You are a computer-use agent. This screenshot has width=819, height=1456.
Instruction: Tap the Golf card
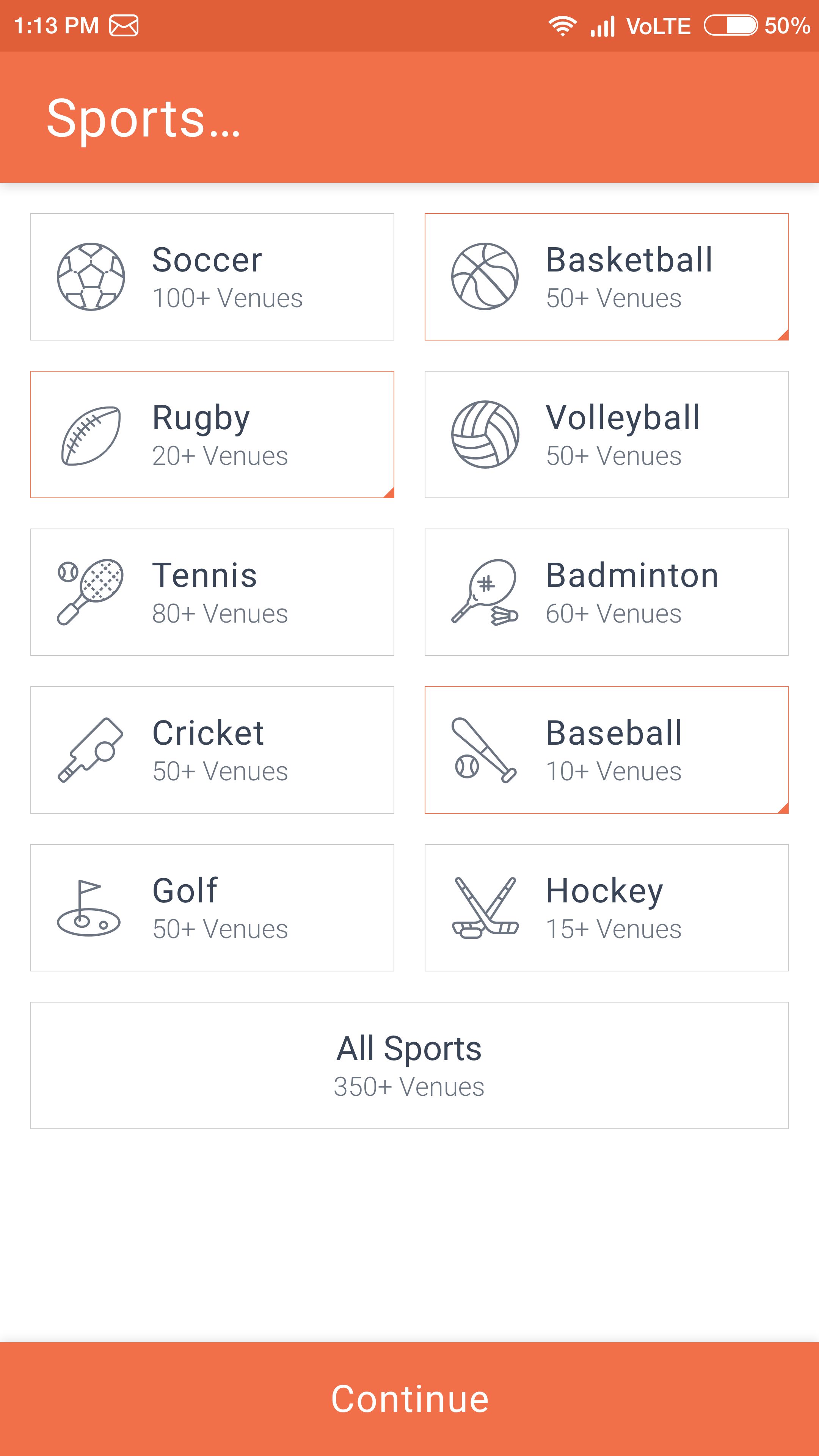tap(212, 908)
